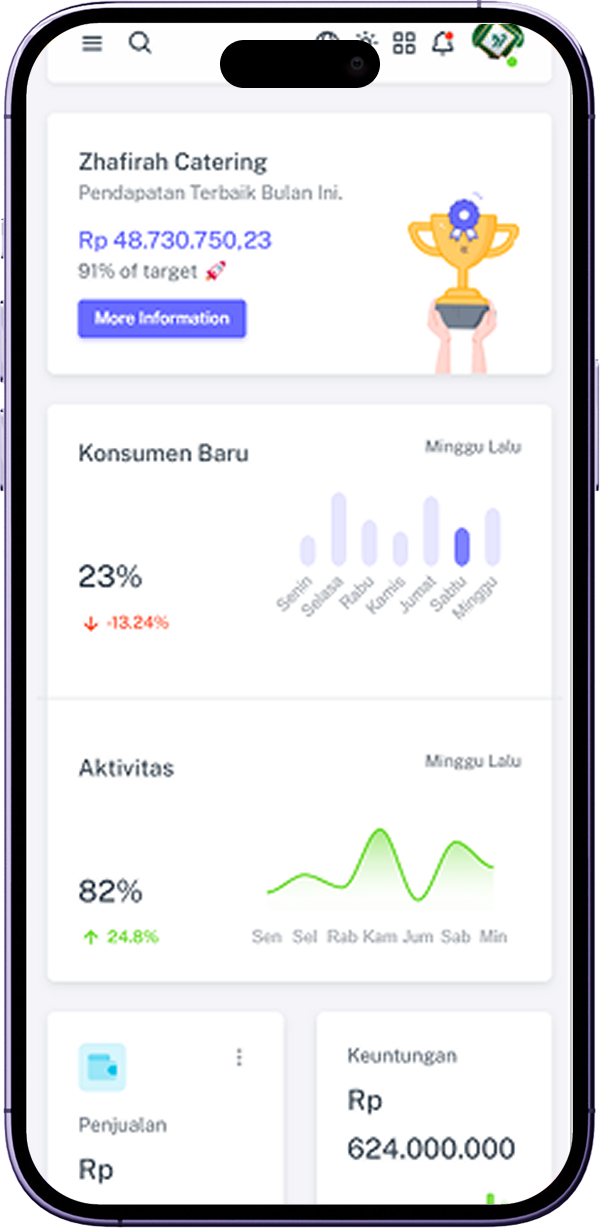This screenshot has height=1229, width=600.
Task: Open the shortcuts grid icon
Action: [404, 43]
